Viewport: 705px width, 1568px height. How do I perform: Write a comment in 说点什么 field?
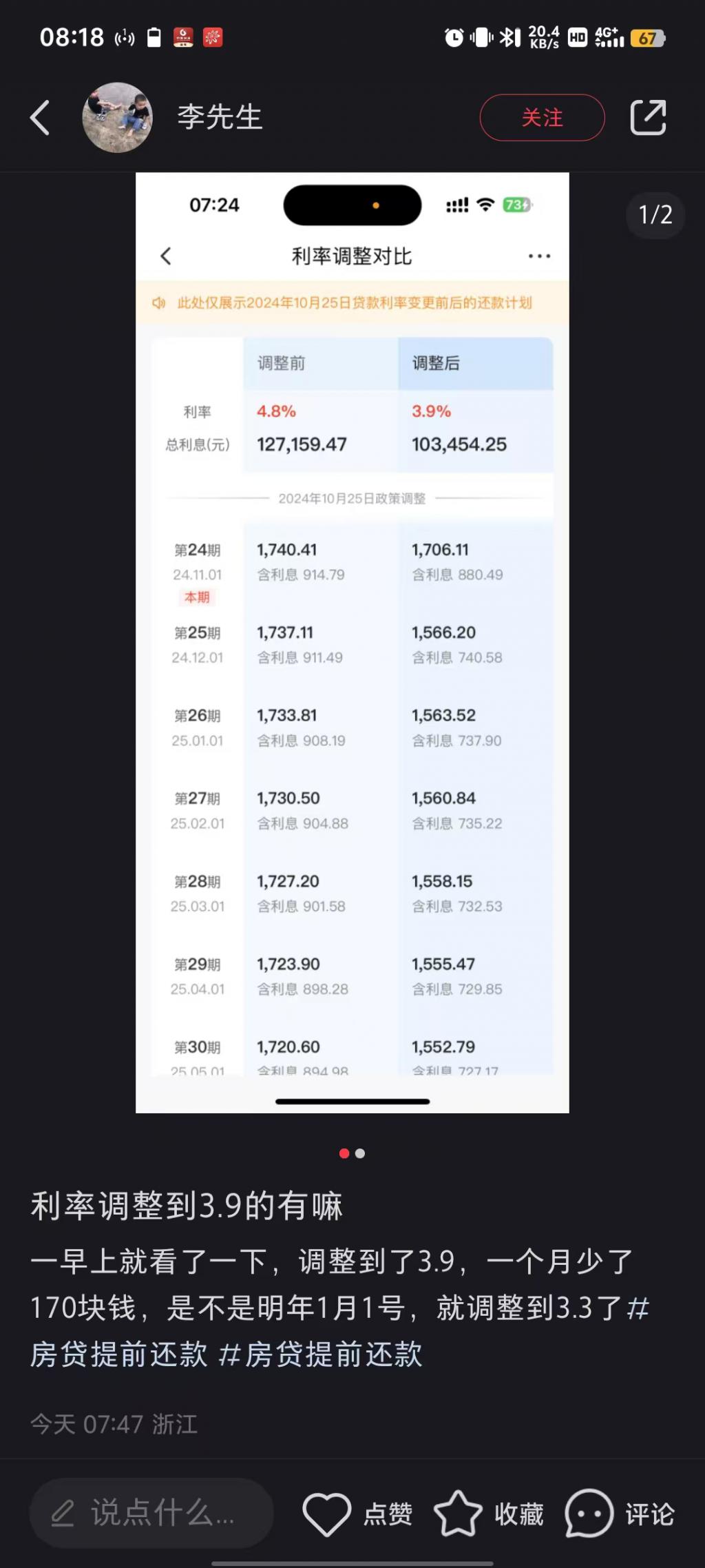(x=151, y=1514)
